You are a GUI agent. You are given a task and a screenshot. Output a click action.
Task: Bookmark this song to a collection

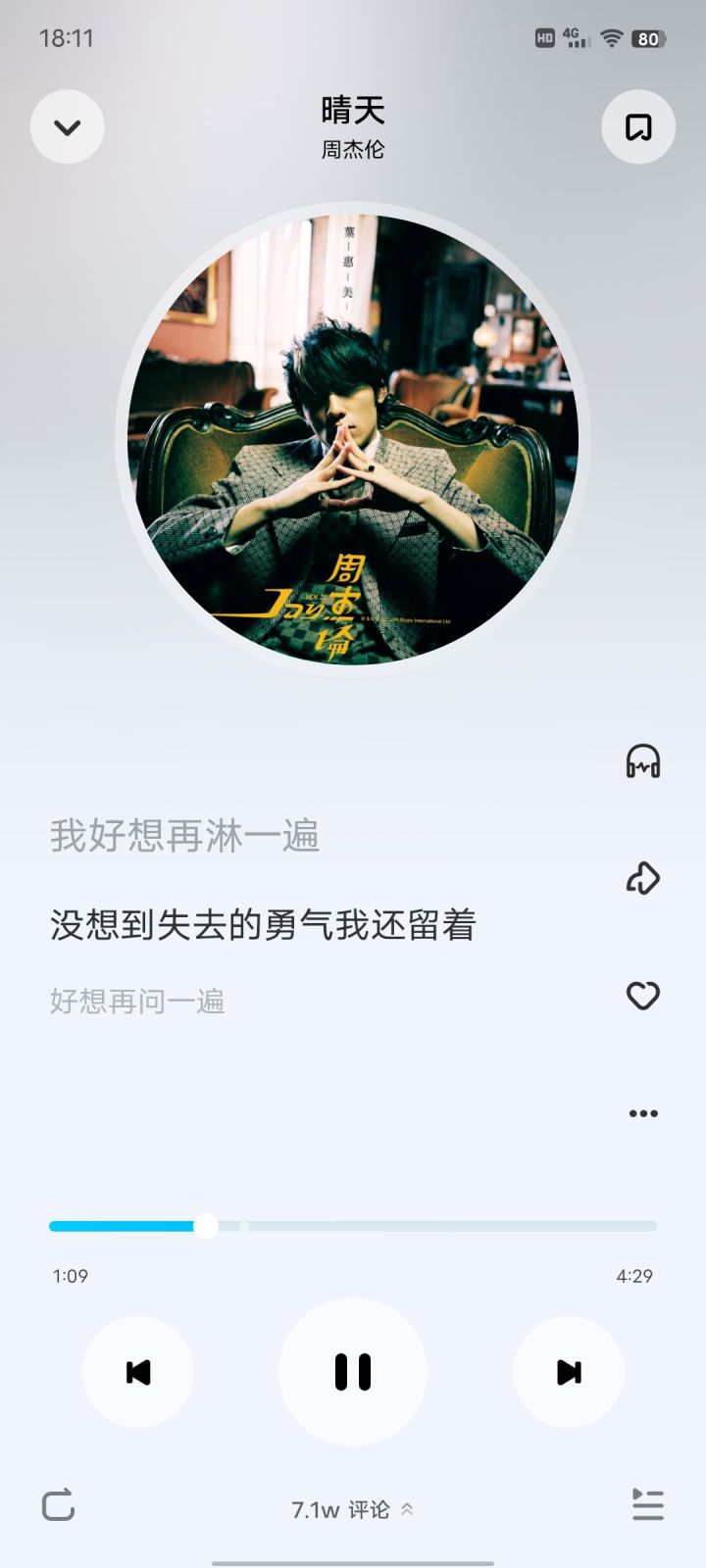pyautogui.click(x=637, y=126)
